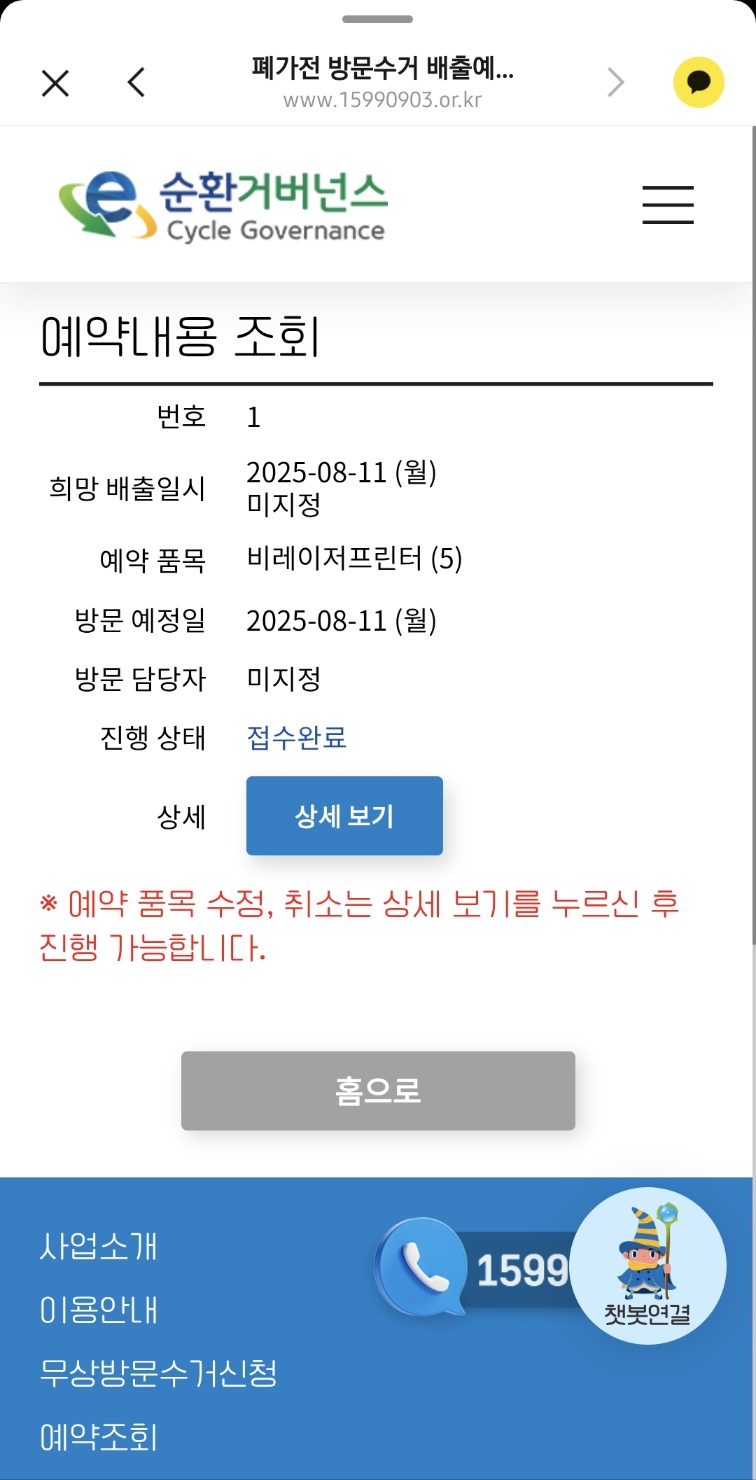Screen dimensions: 756x1480
Task: Close the in-app browser
Action: 55,82
